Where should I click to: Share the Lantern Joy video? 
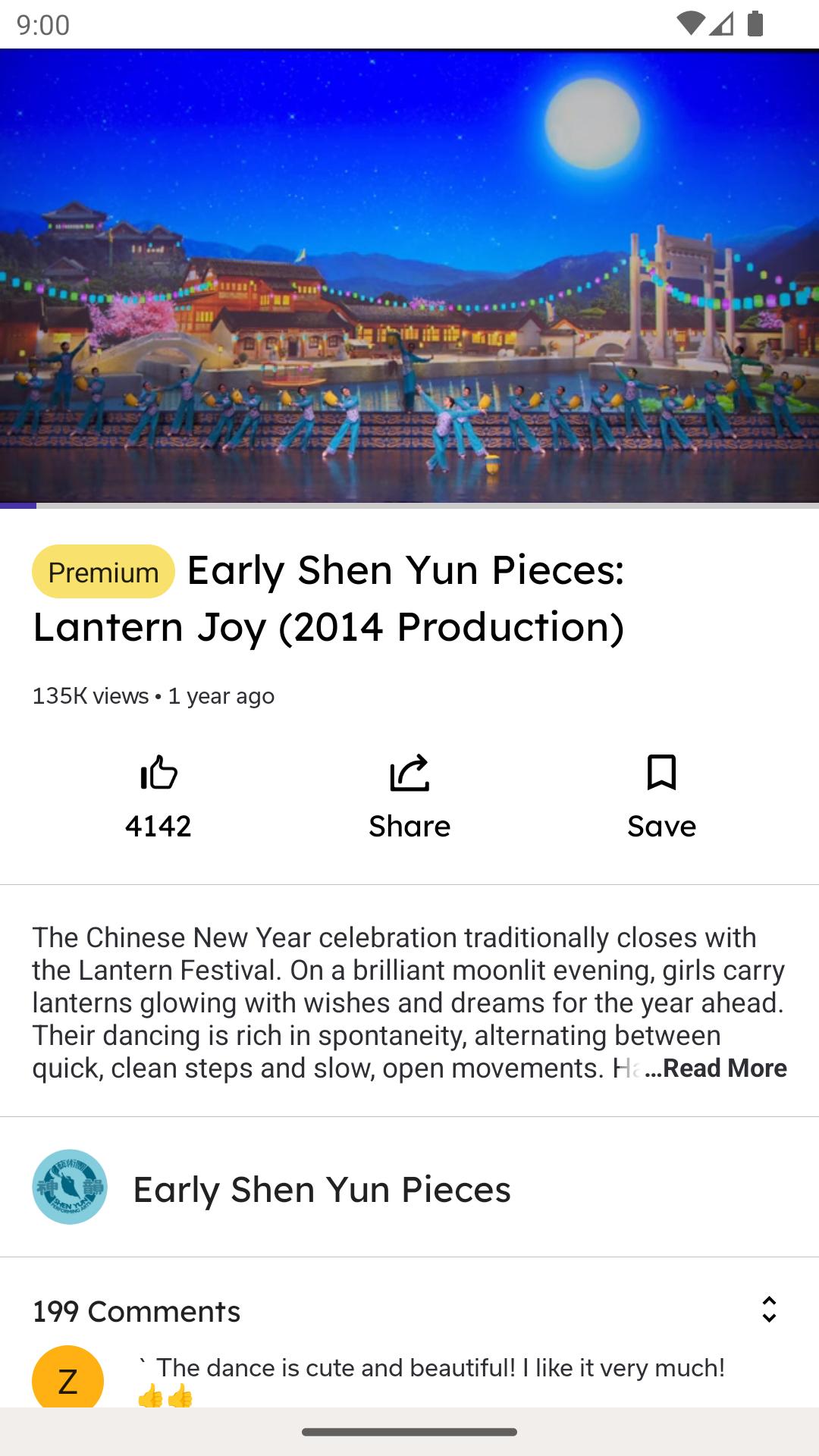pyautogui.click(x=409, y=795)
